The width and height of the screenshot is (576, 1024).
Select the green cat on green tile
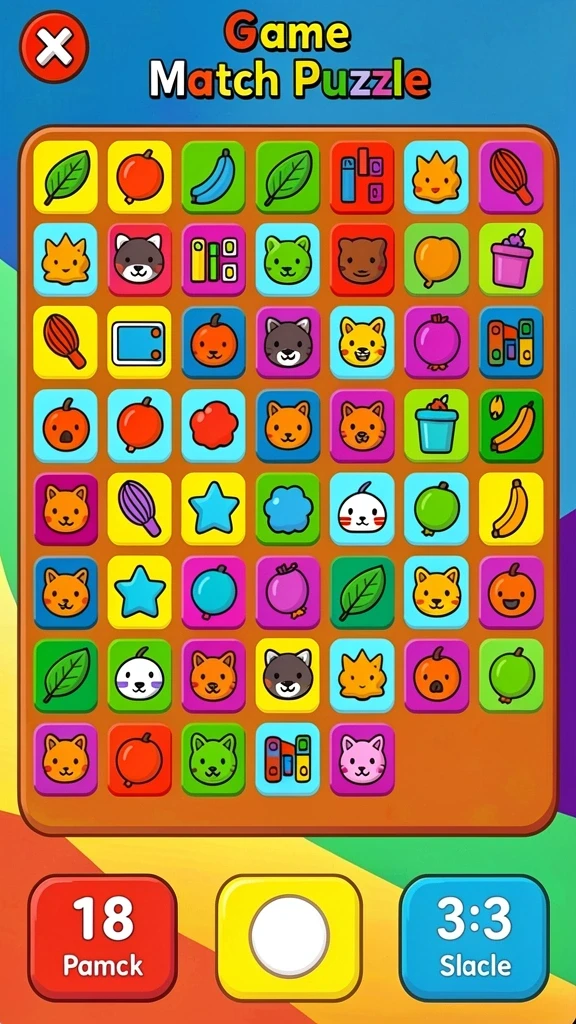[214, 759]
